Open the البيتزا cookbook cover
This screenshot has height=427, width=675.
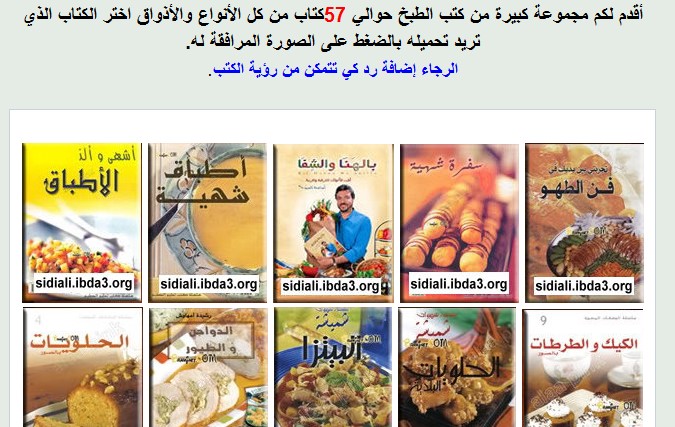point(333,368)
